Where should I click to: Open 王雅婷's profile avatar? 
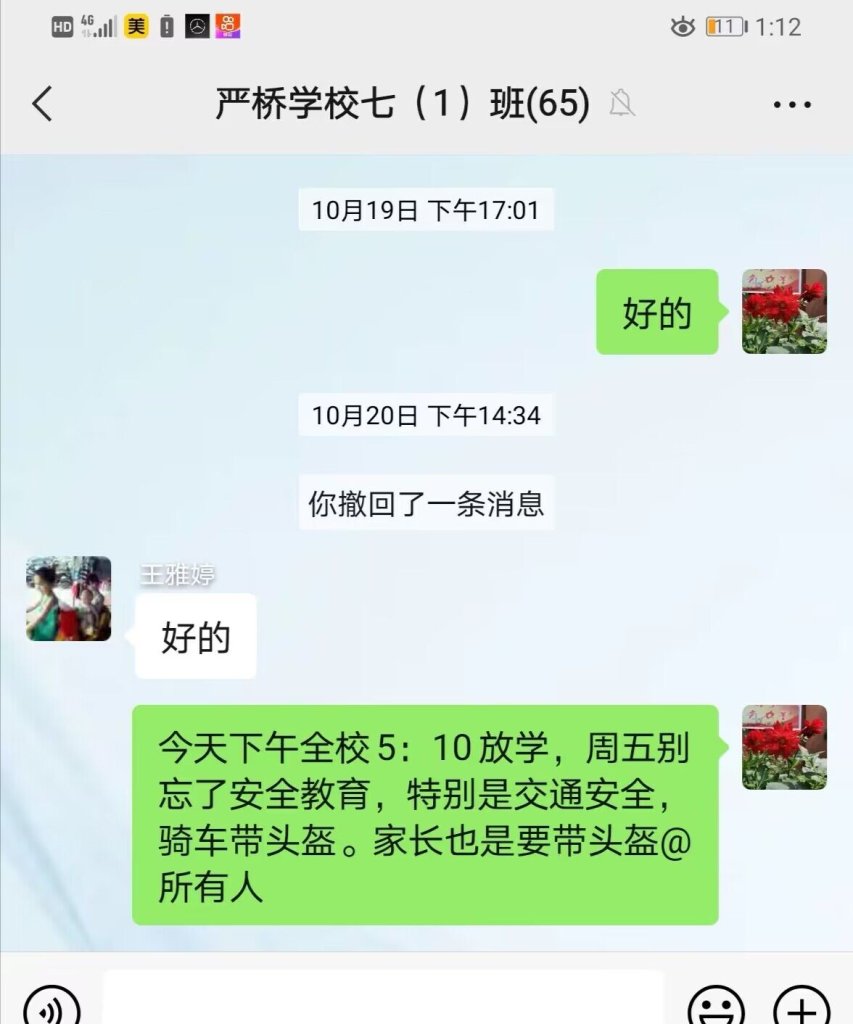pos(68,598)
